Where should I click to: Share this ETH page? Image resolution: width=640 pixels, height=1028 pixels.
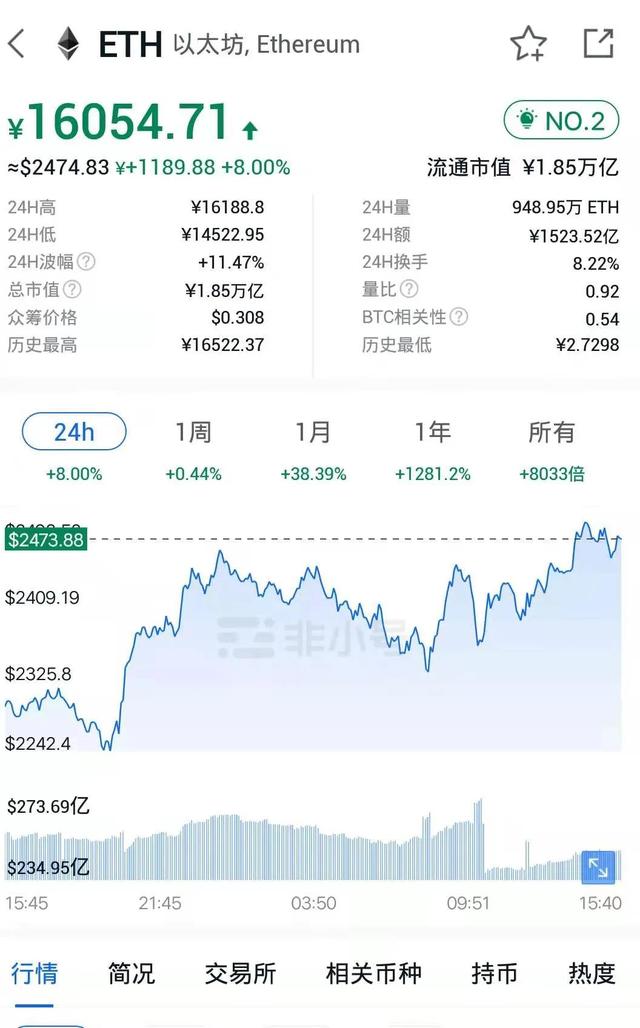[599, 43]
